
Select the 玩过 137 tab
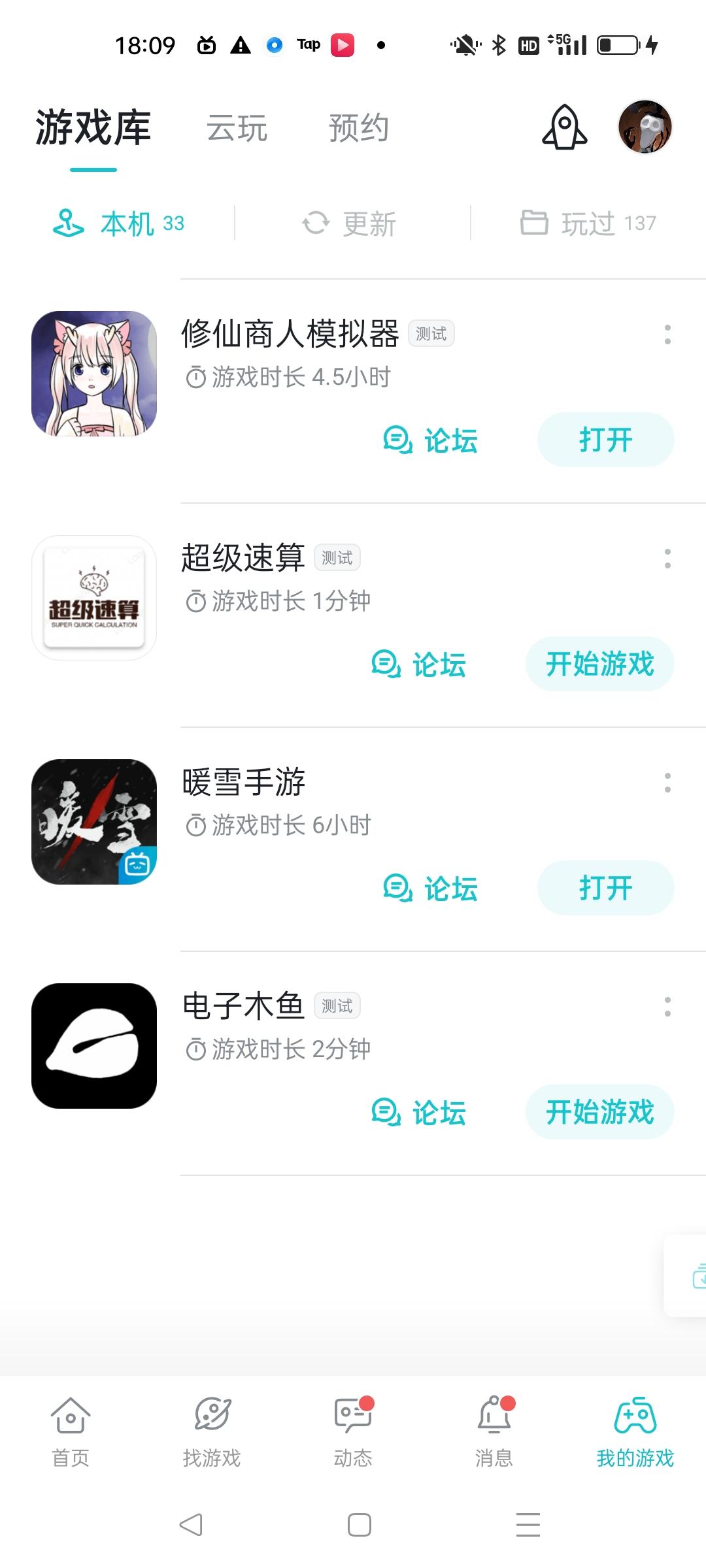click(x=588, y=224)
